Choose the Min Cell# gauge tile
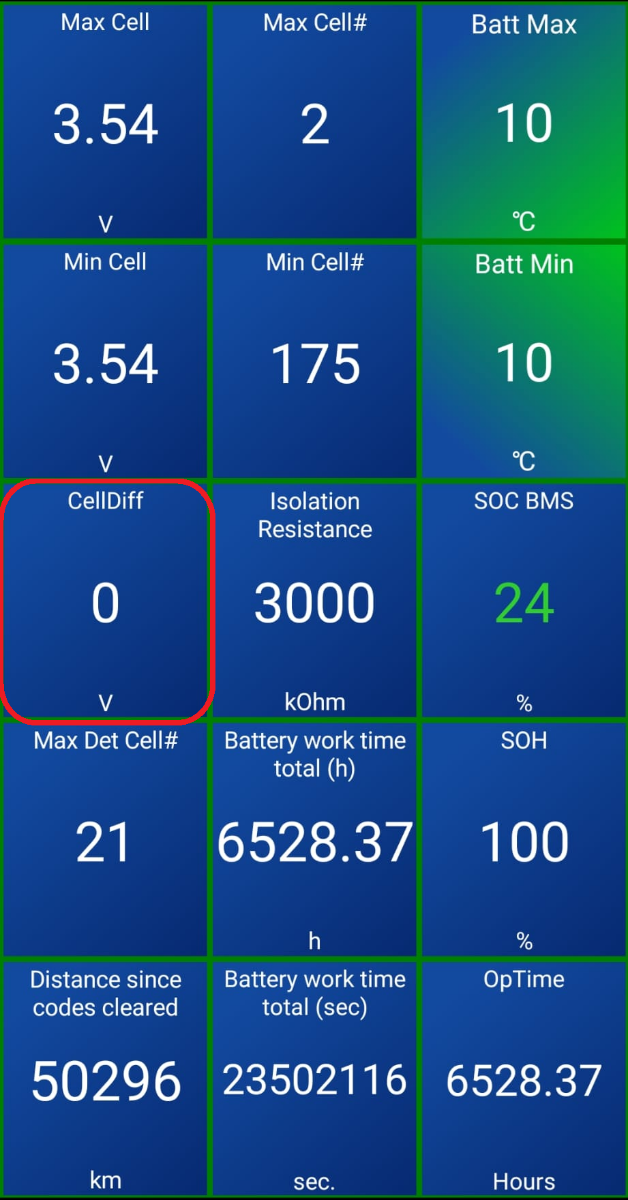 pyautogui.click(x=314, y=362)
